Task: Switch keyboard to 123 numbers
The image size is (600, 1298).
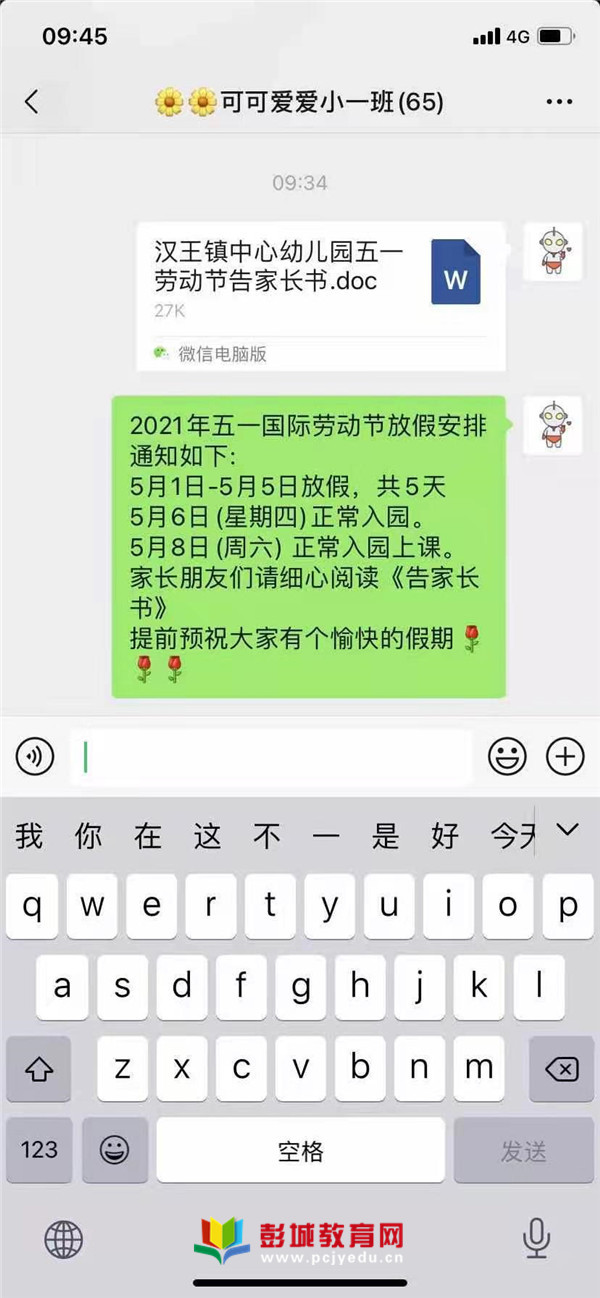Action: pyautogui.click(x=39, y=1150)
